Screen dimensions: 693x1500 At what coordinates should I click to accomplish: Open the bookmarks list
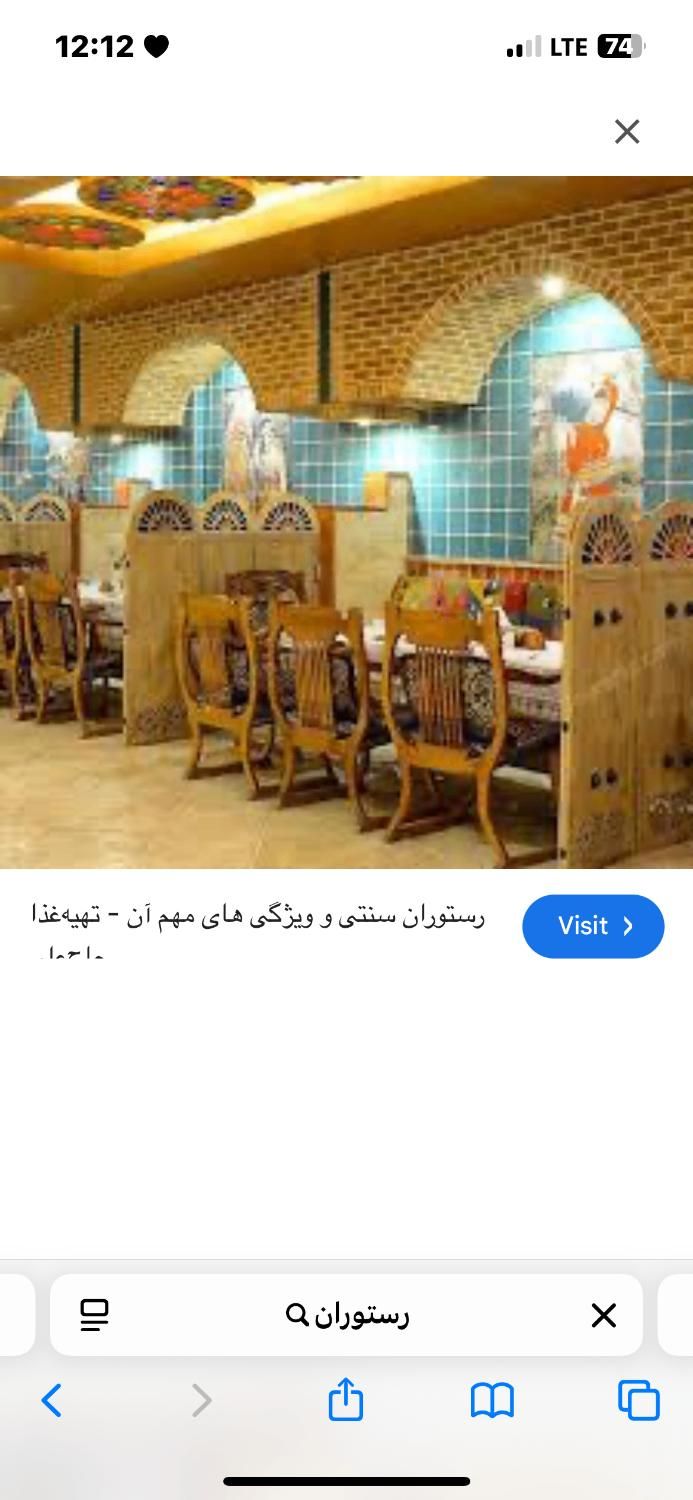[492, 1400]
